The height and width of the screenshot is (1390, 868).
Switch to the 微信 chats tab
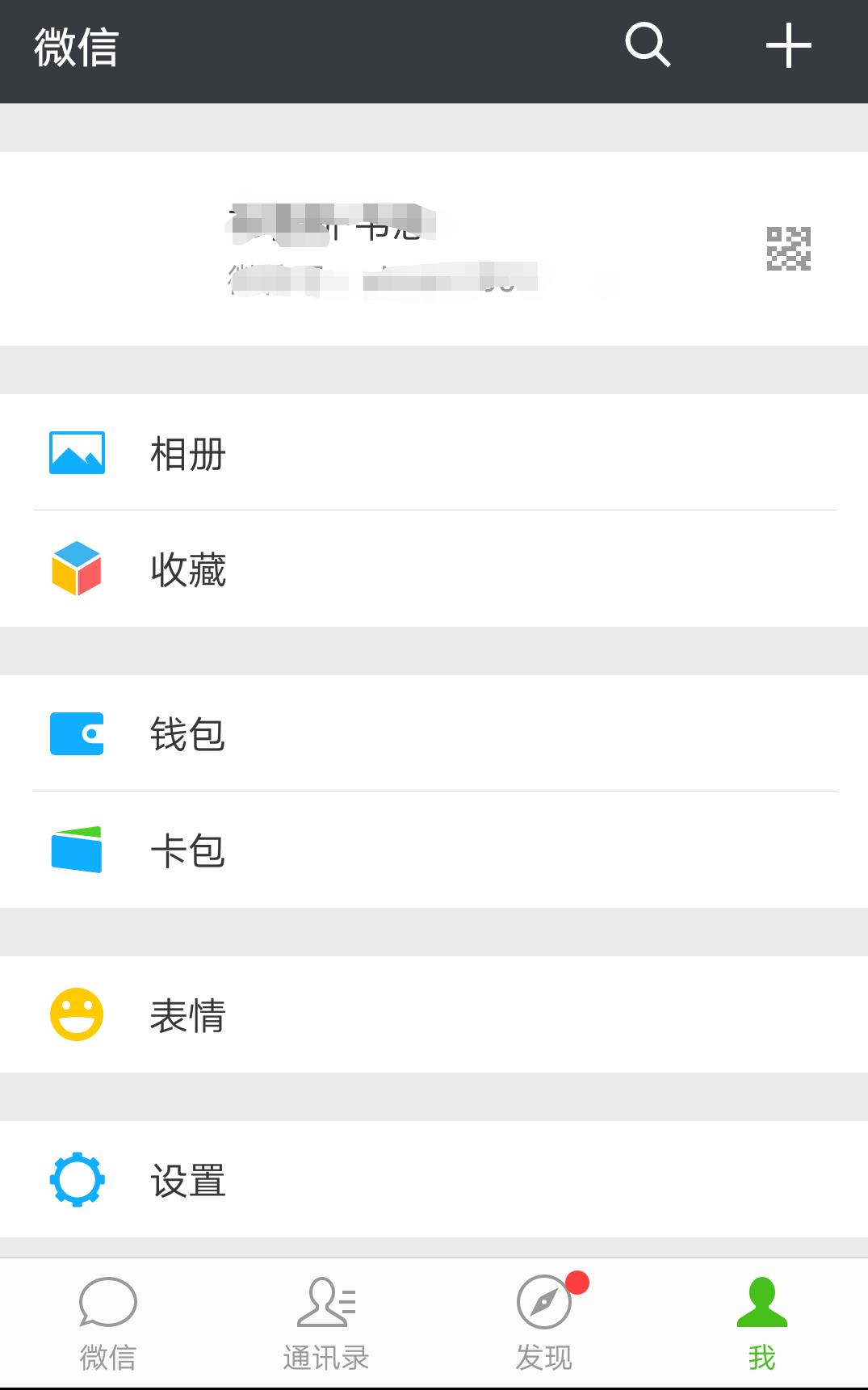point(108,1323)
